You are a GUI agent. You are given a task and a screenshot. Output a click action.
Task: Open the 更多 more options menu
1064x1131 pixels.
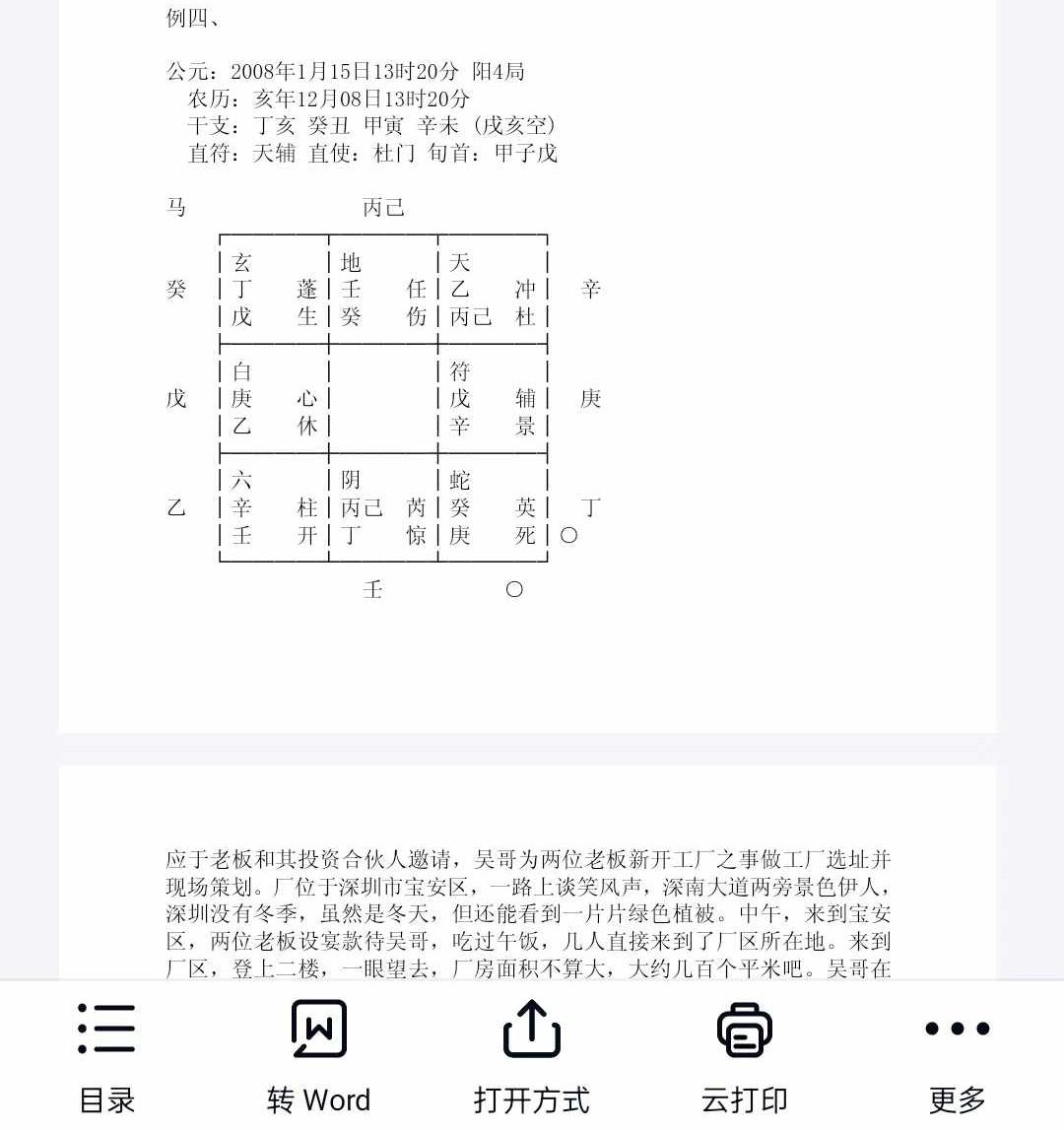(957, 1056)
